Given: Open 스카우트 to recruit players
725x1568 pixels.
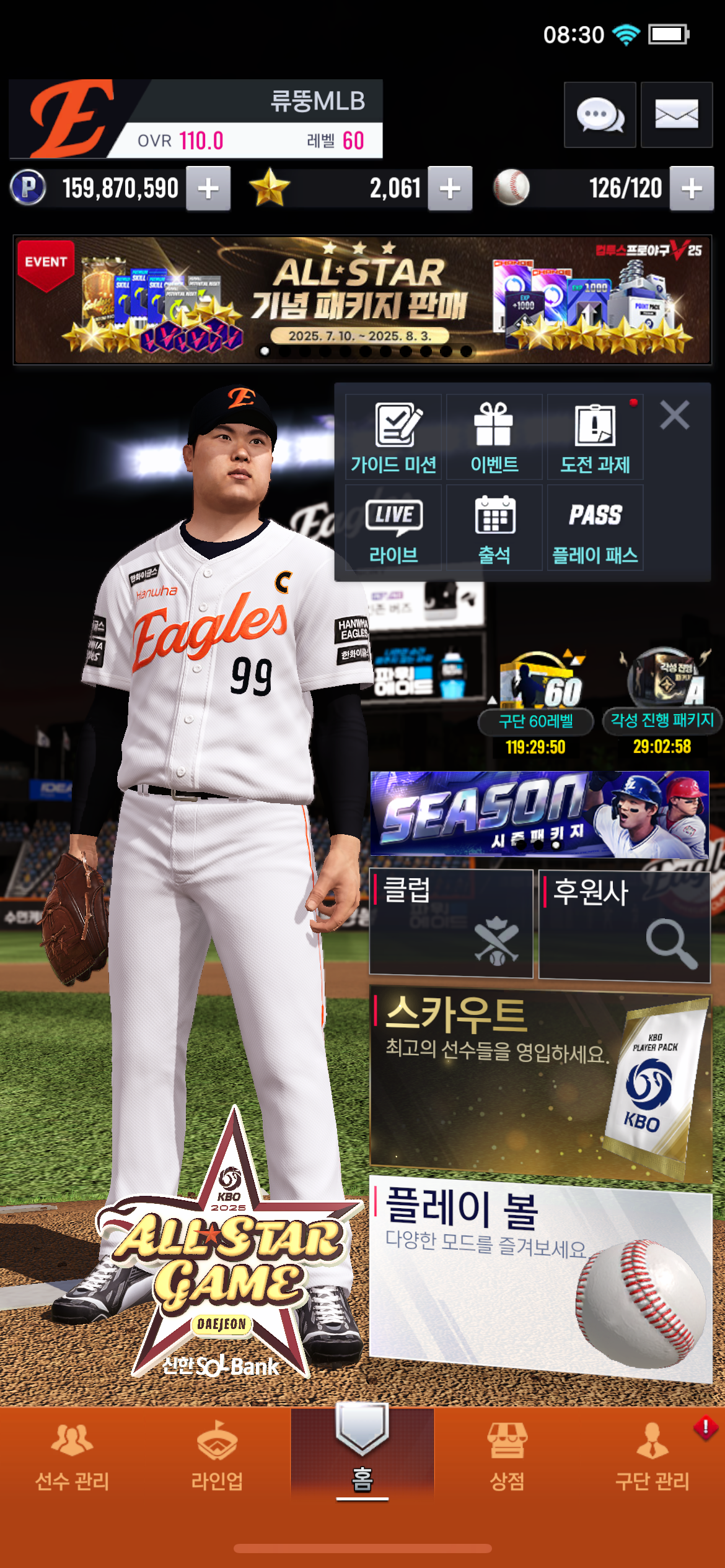Looking at the screenshot, I should click(x=539, y=1084).
